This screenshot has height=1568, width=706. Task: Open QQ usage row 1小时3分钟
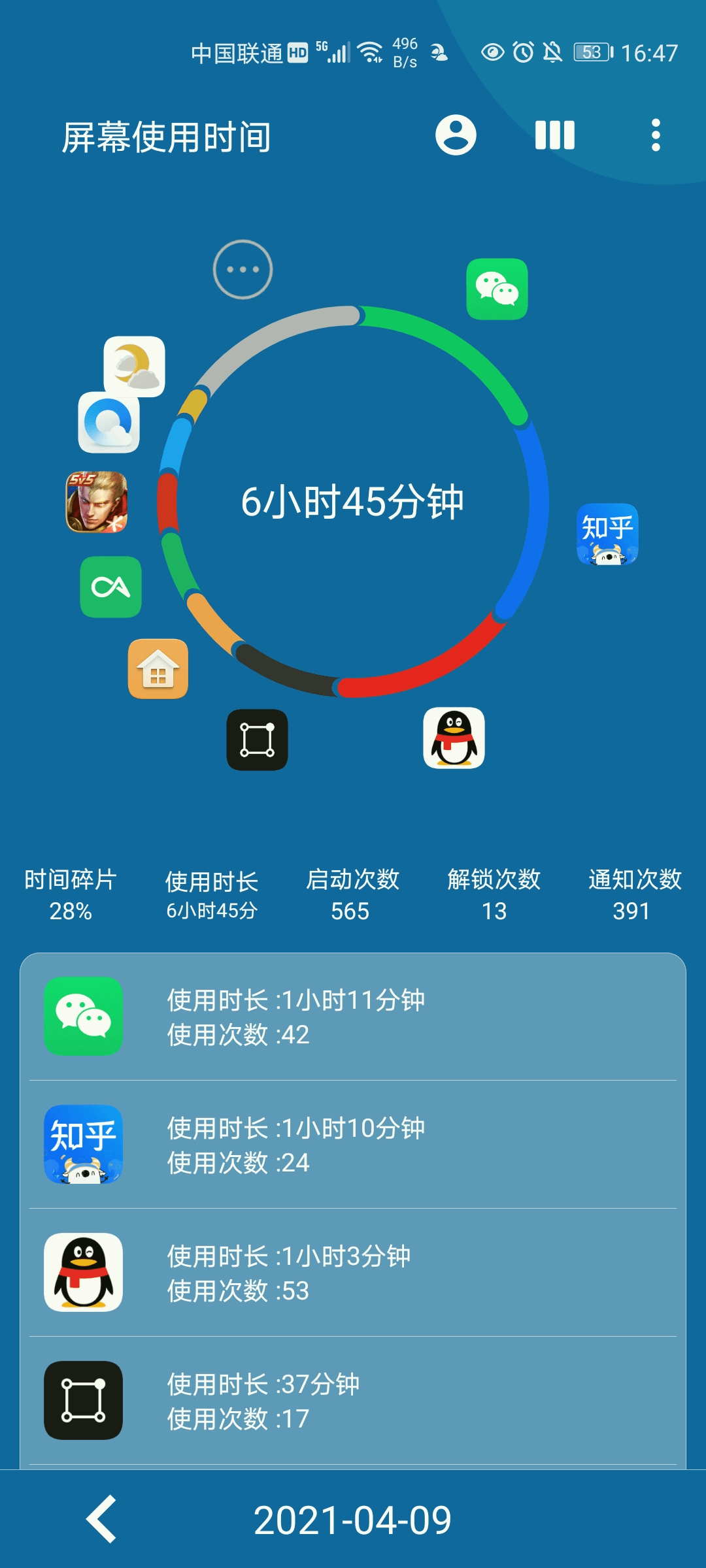click(353, 1273)
